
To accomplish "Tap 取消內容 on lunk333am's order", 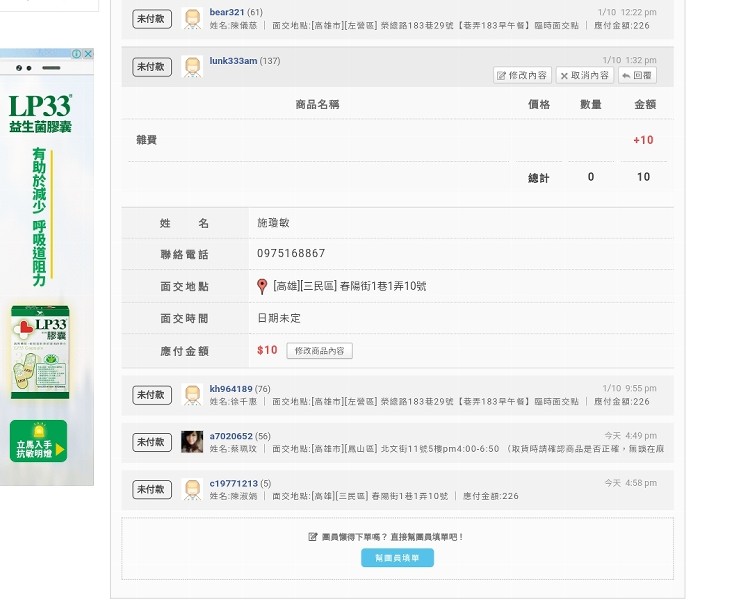I will [x=585, y=75].
